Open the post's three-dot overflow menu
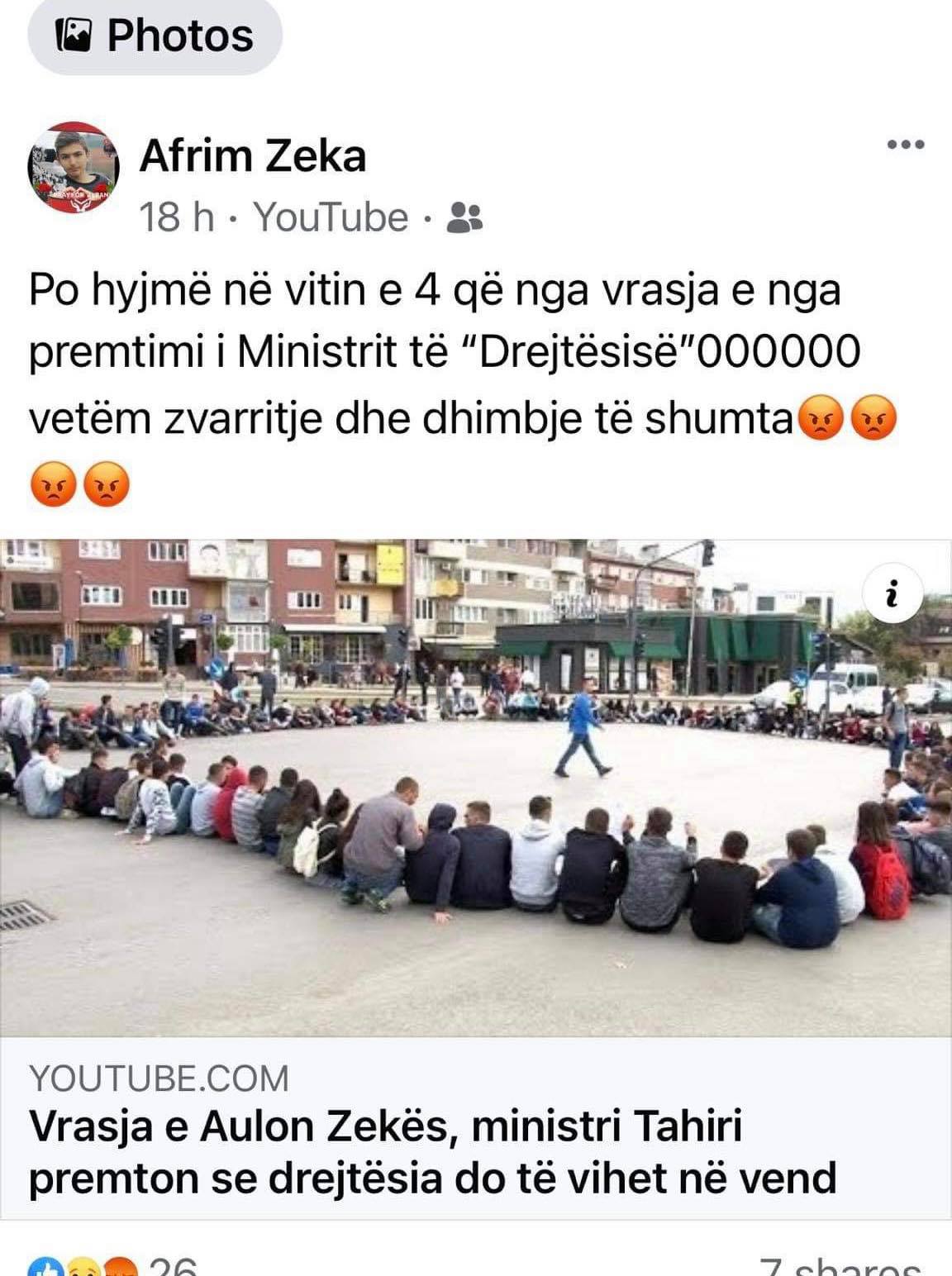The image size is (952, 1276). point(906,145)
